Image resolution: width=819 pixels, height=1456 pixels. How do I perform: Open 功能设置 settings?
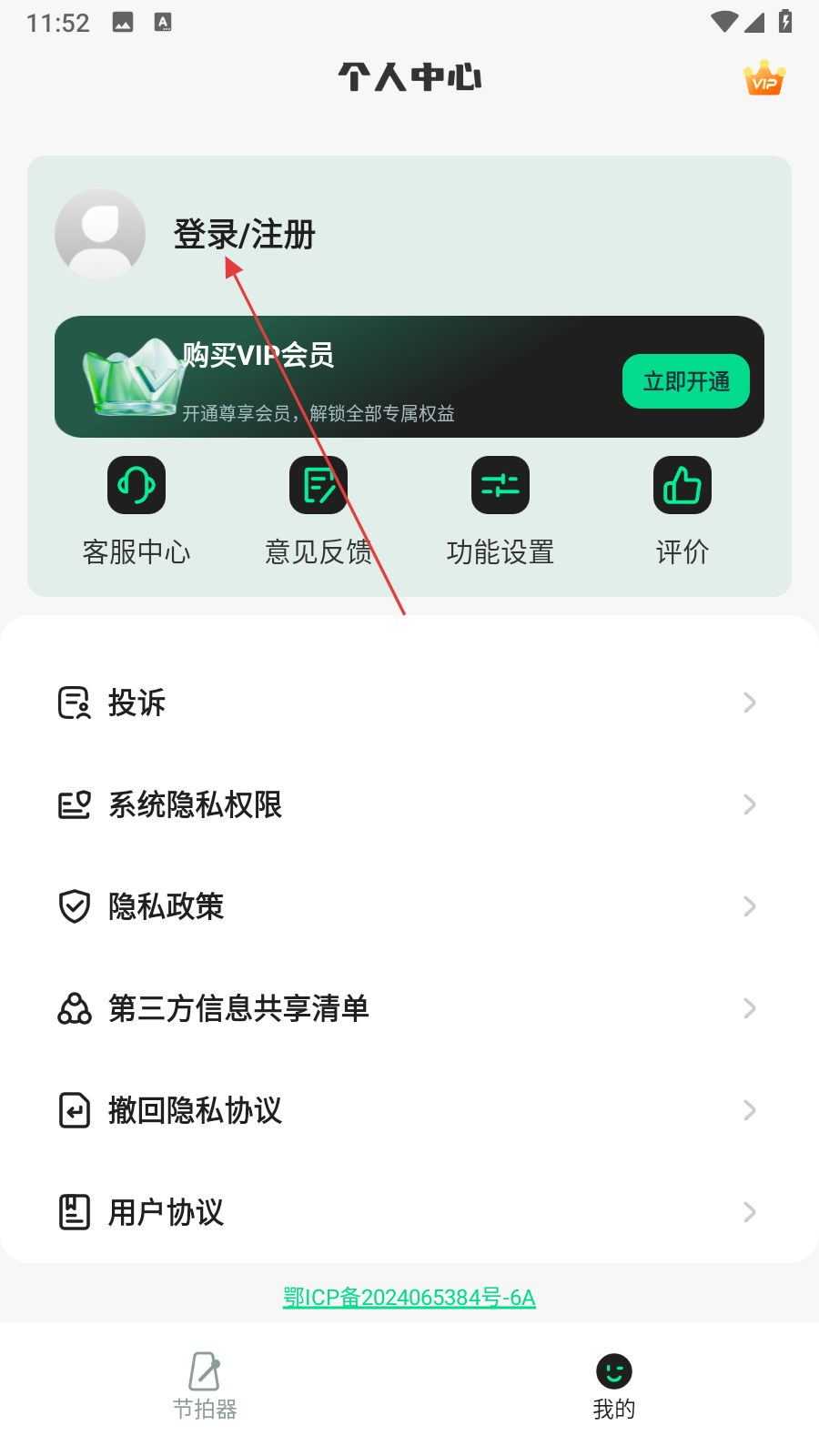[x=500, y=512]
